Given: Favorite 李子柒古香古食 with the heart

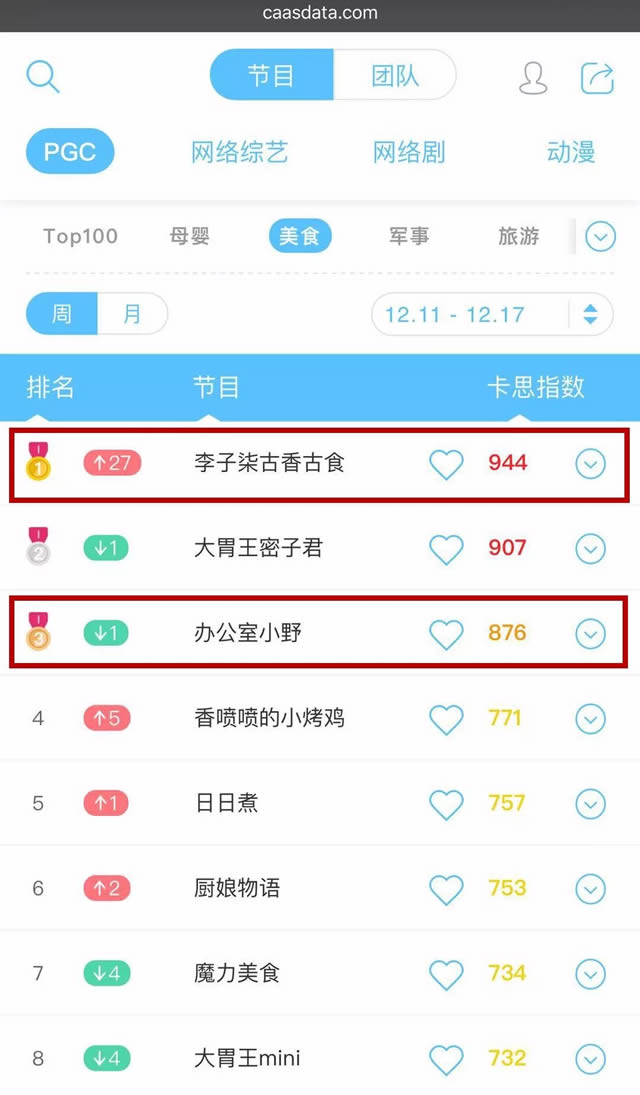Looking at the screenshot, I should click(446, 464).
